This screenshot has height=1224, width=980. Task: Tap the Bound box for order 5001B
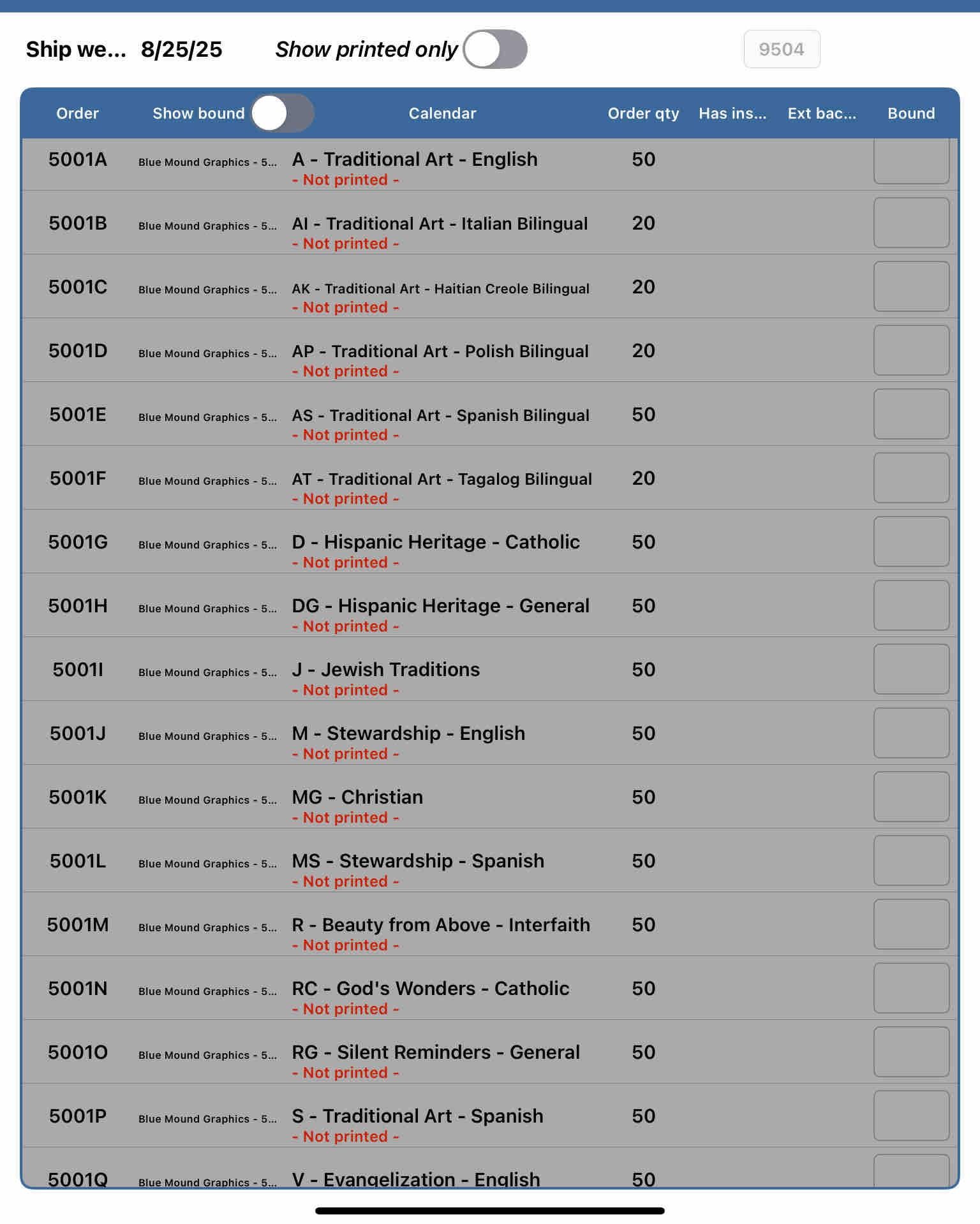[910, 223]
